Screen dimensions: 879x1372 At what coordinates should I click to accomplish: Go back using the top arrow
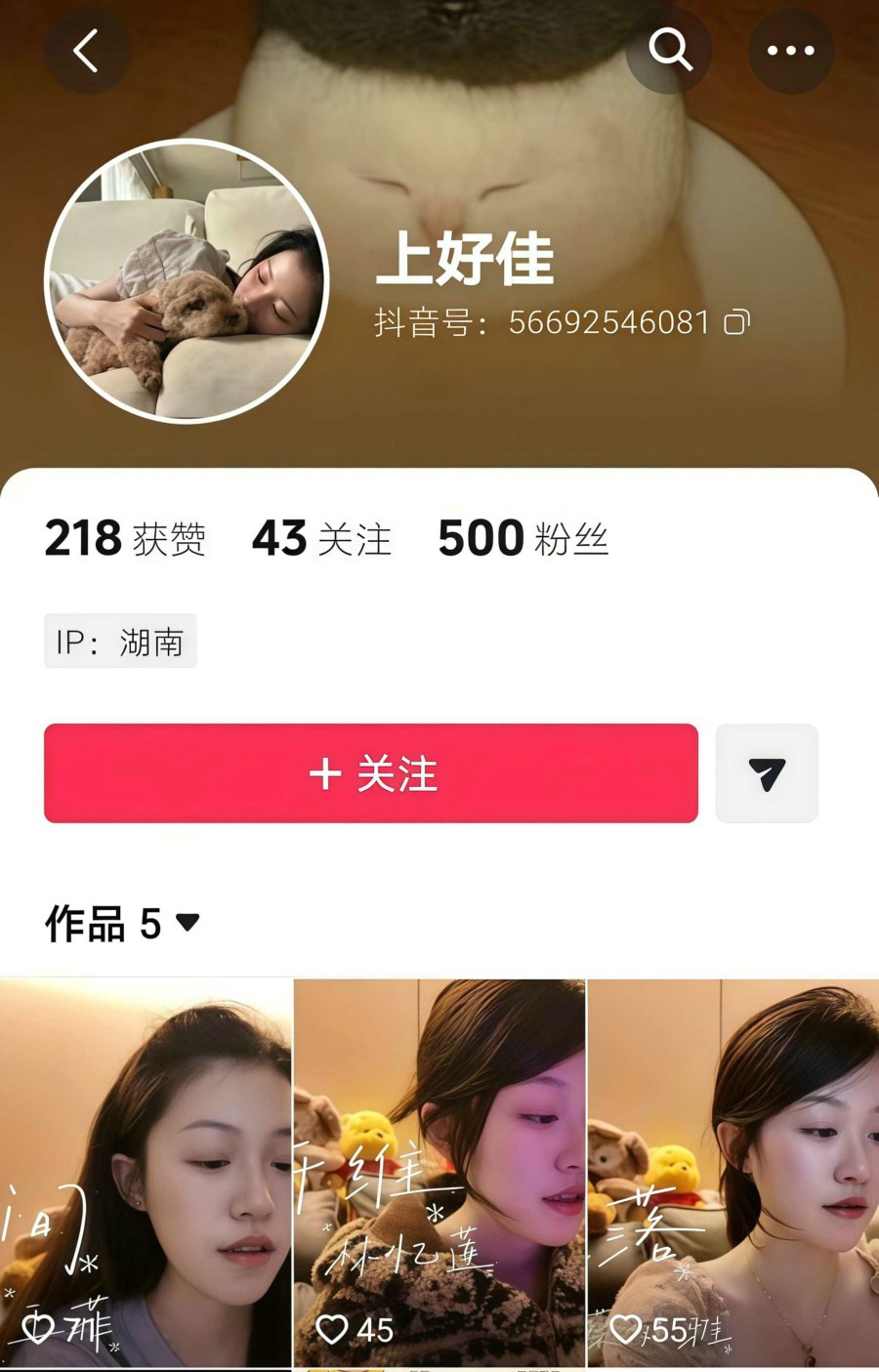pyautogui.click(x=86, y=51)
